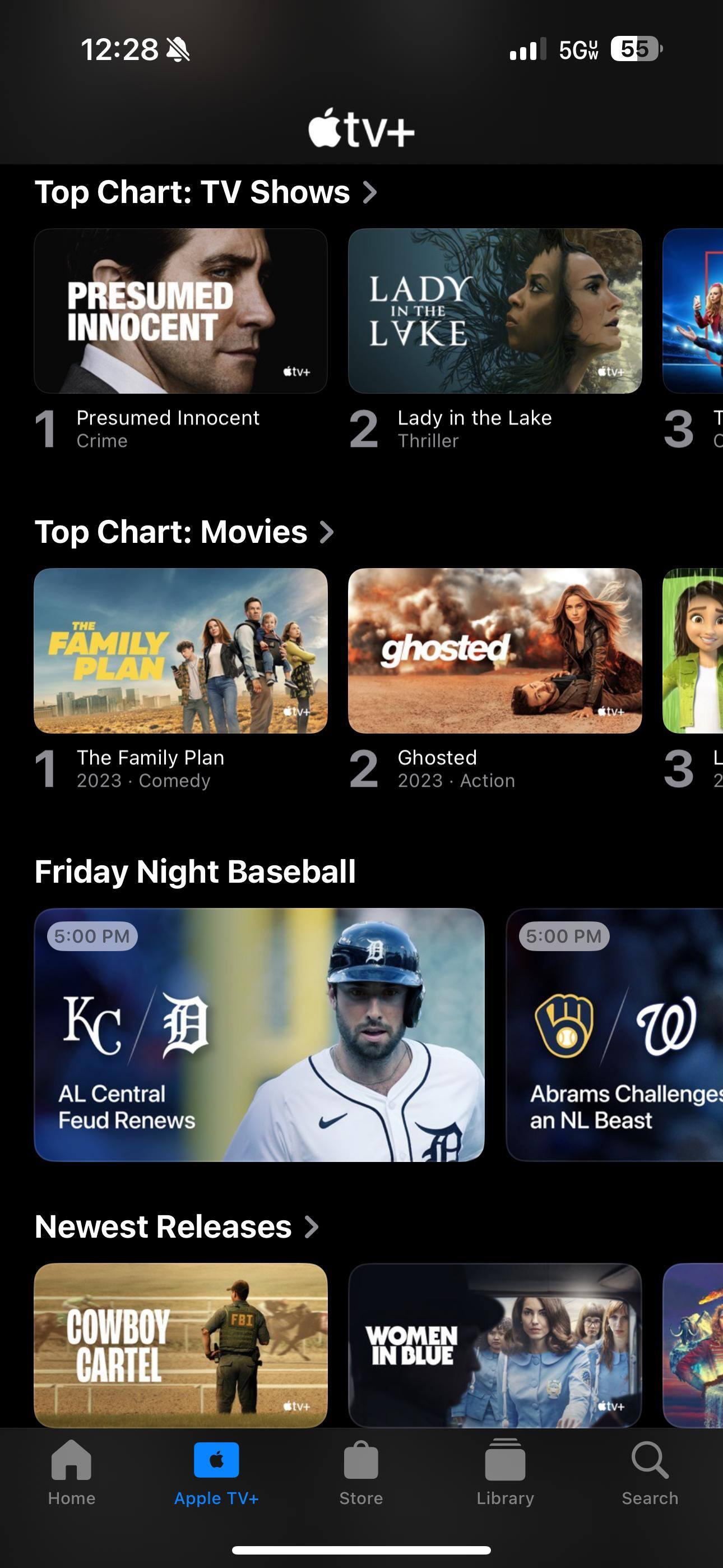Screen dimensions: 723x1568
Task: Open Presumed Innocent show card
Action: (180, 311)
